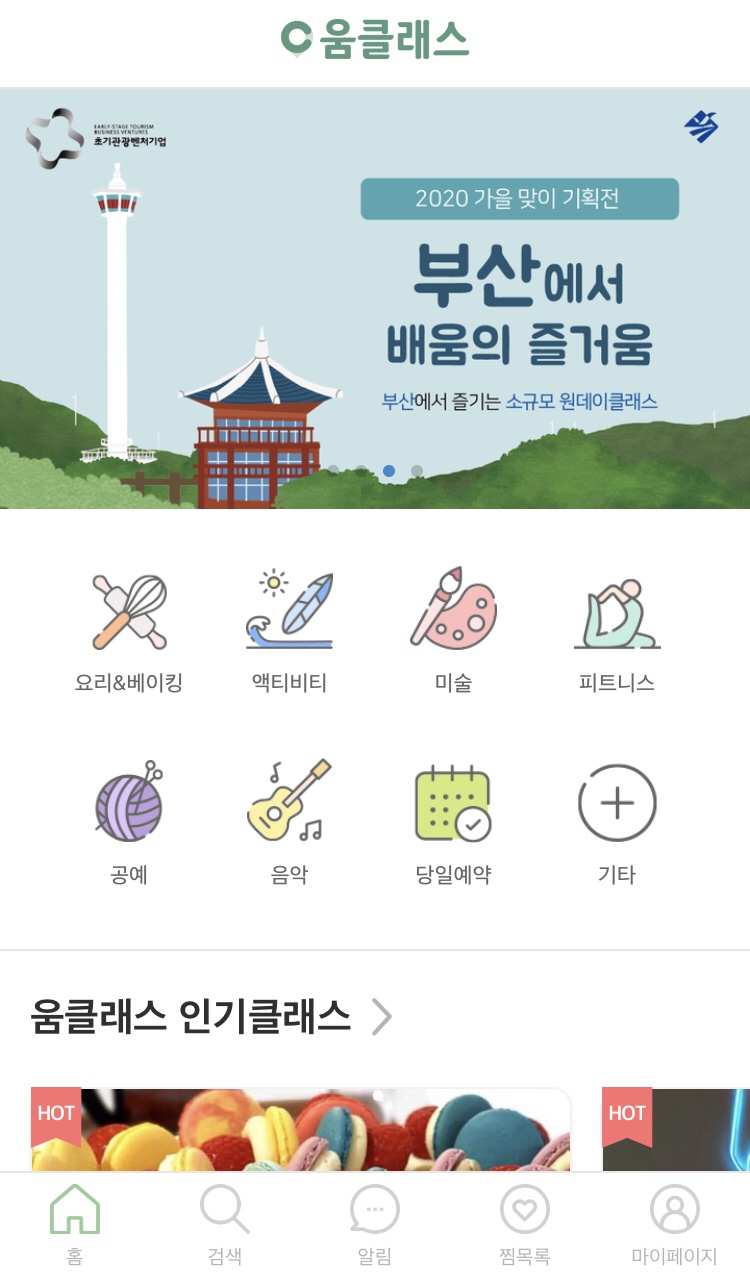Image resolution: width=750 pixels, height=1283 pixels.
Task: Go to the 찜목록 tab
Action: (525, 1225)
